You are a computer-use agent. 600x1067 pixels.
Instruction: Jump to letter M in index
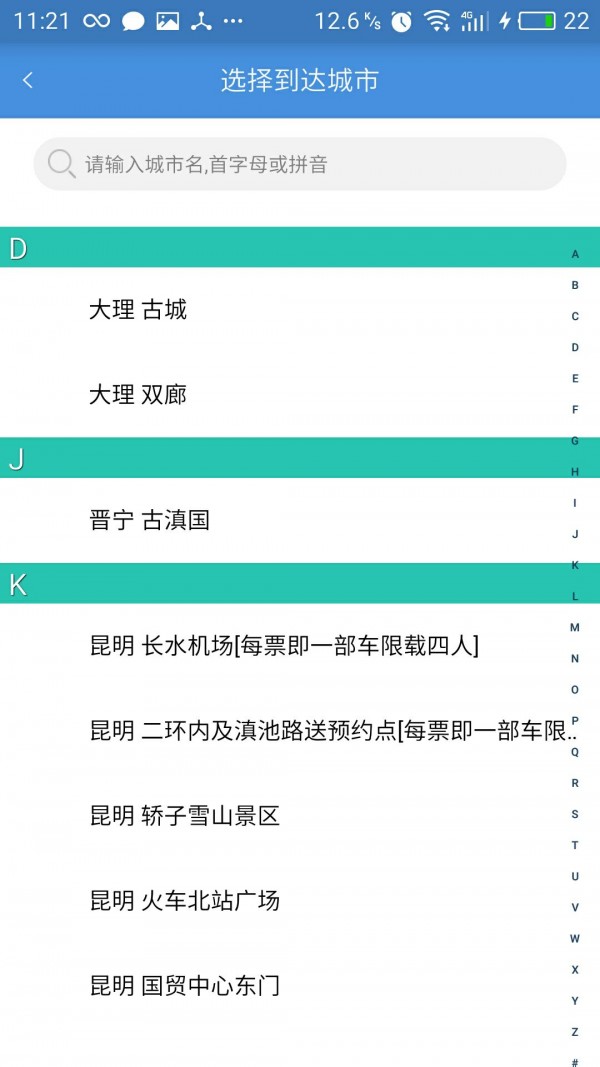[x=575, y=627]
